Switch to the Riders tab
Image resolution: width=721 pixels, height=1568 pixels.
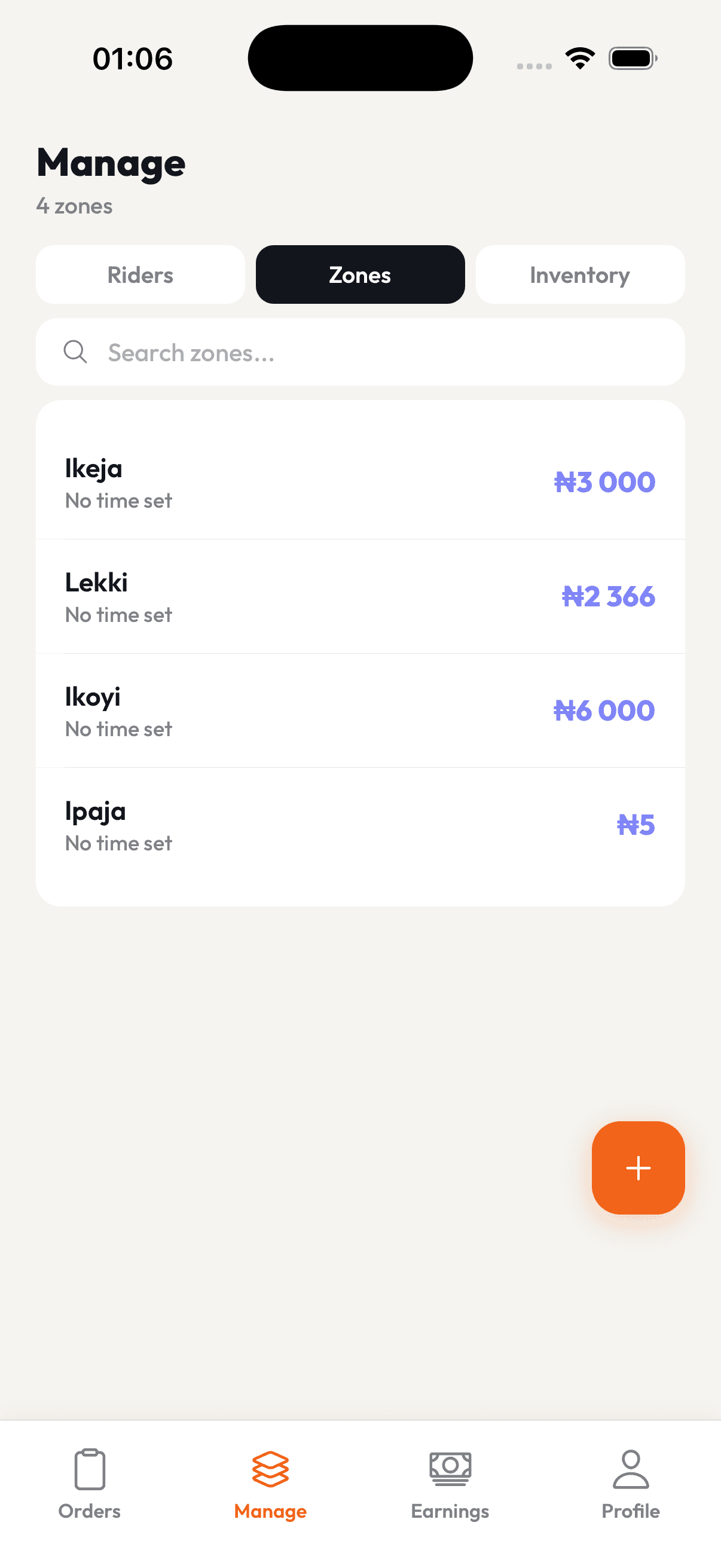140,275
